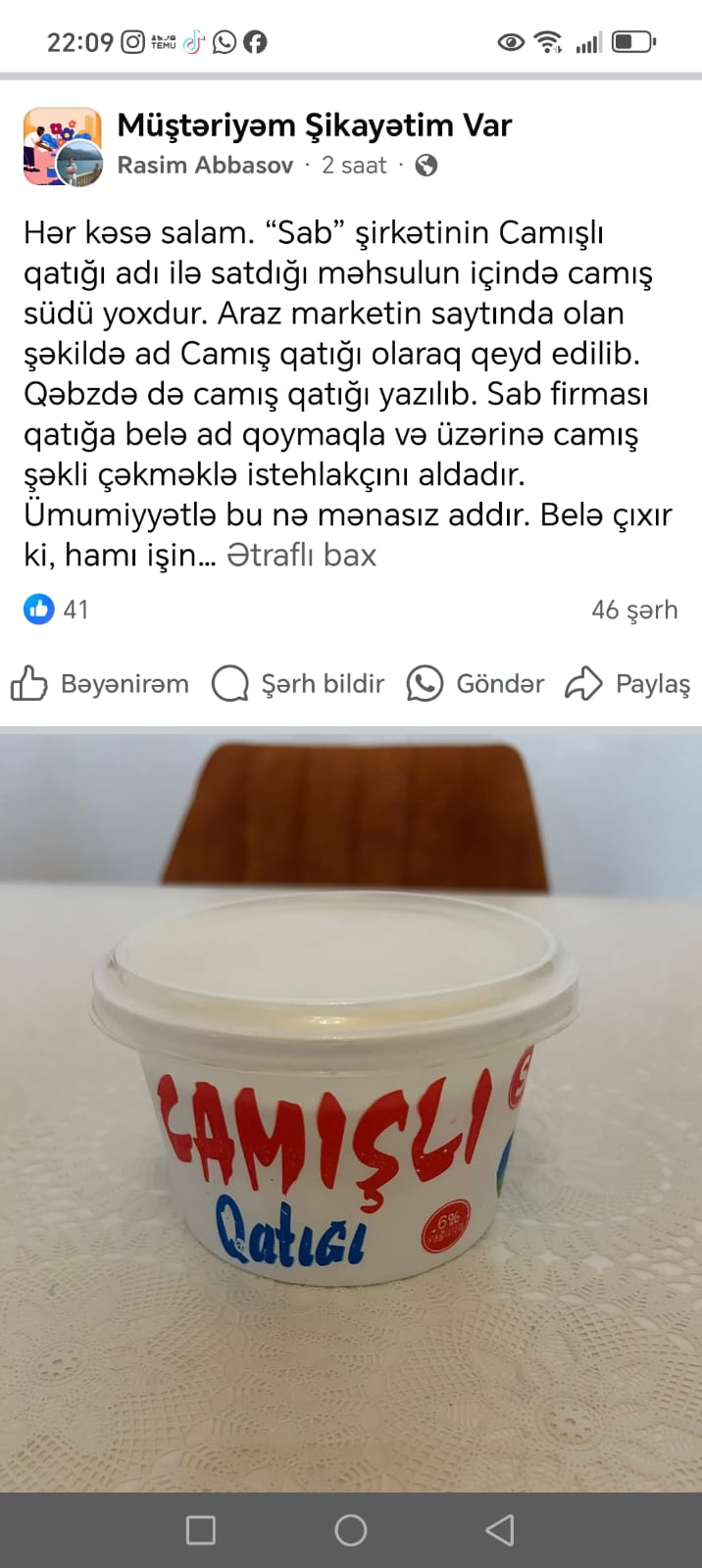Go back using the system back button
The width and height of the screenshot is (702, 1568).
500,1530
